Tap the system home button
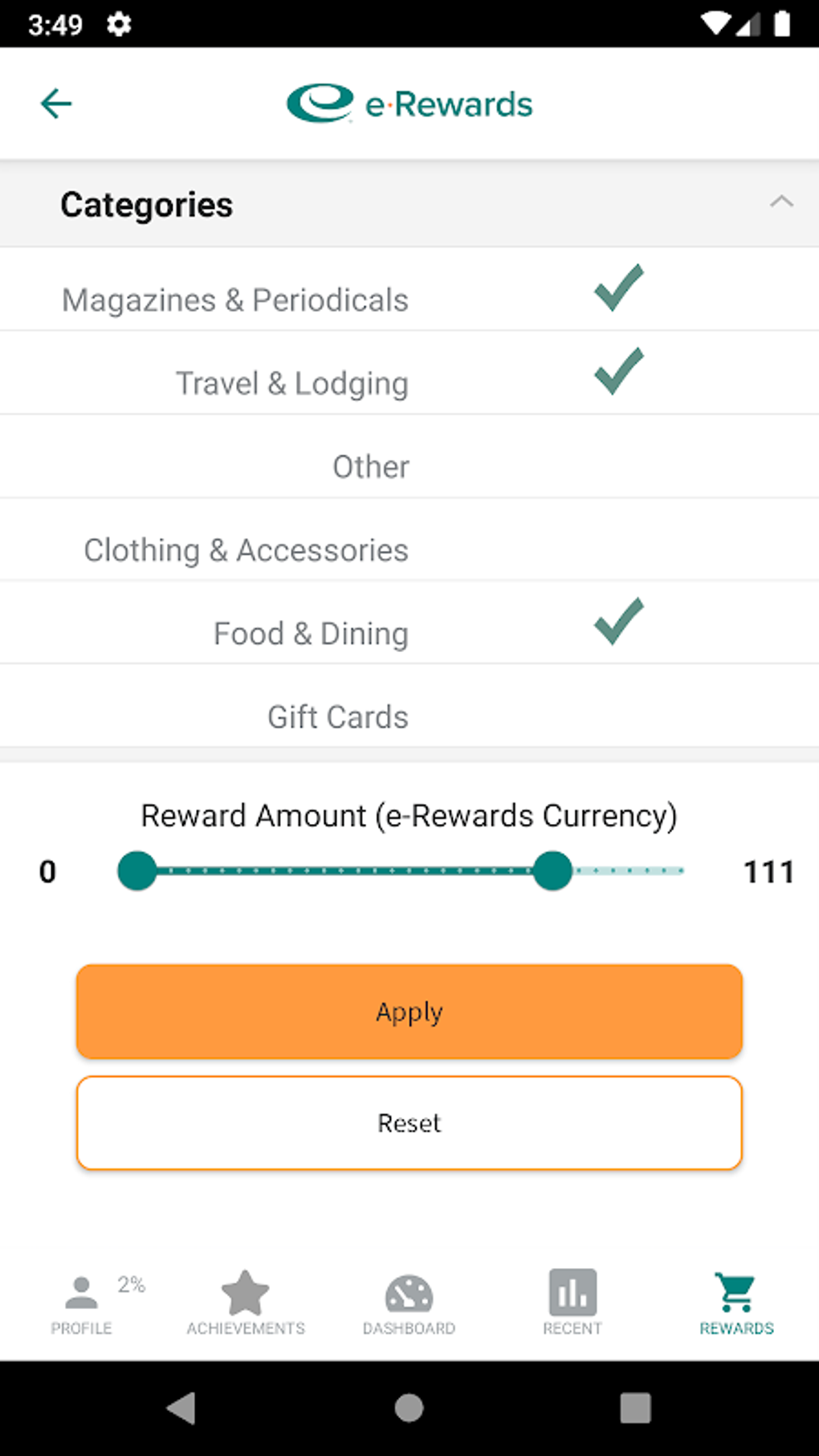Image resolution: width=819 pixels, height=1456 pixels. pos(409,1407)
